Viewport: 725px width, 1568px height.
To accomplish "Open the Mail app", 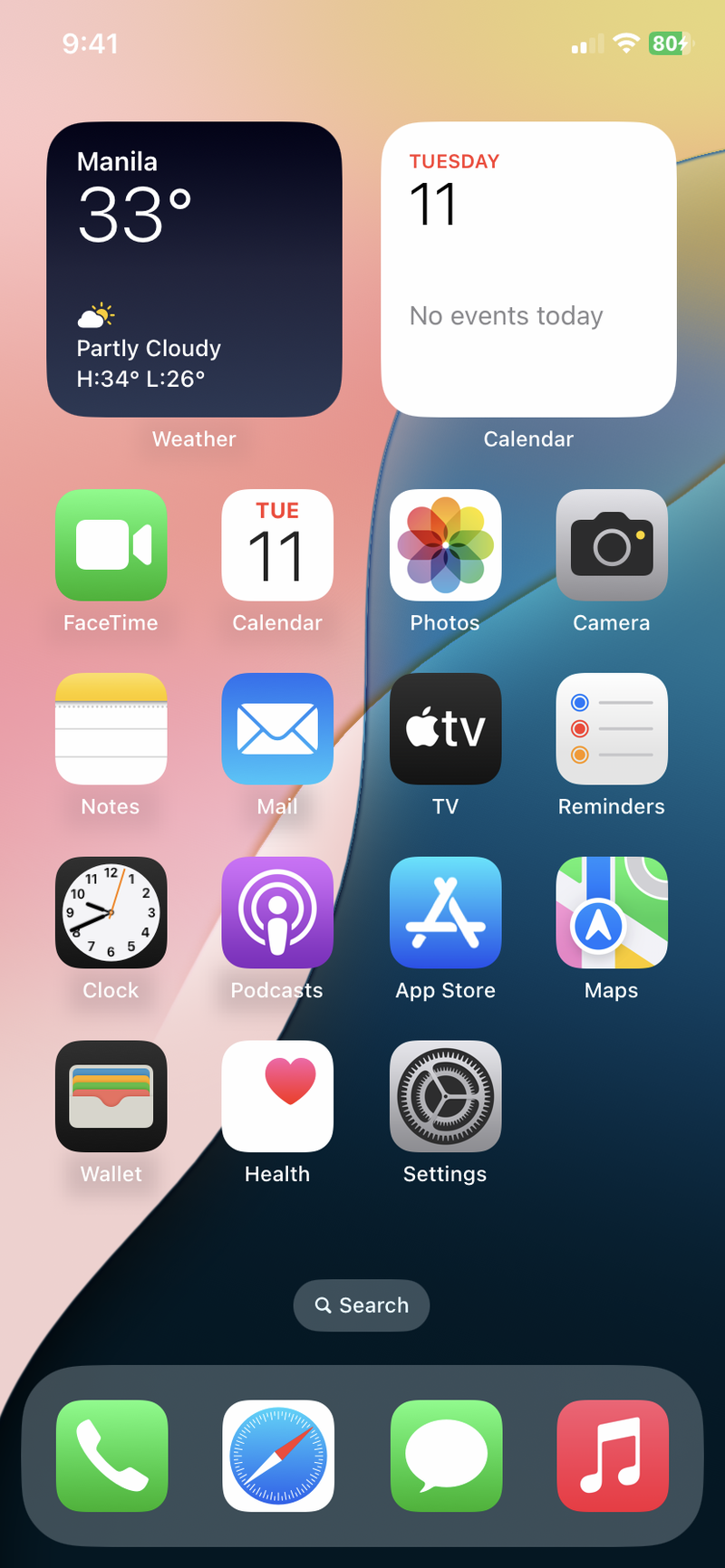I will tap(277, 729).
